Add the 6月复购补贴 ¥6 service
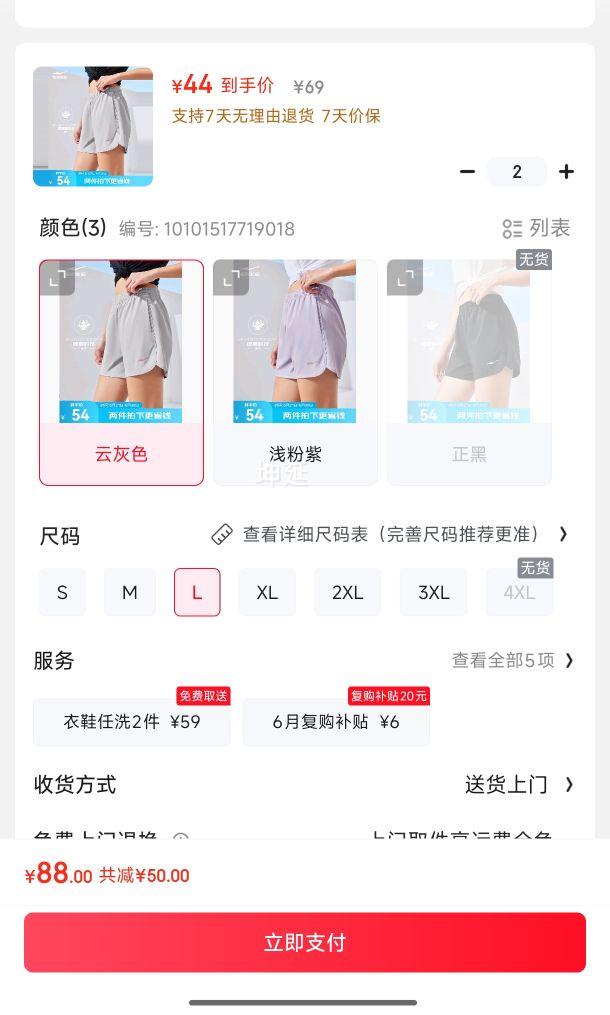Image resolution: width=610 pixels, height=1015 pixels. (335, 722)
